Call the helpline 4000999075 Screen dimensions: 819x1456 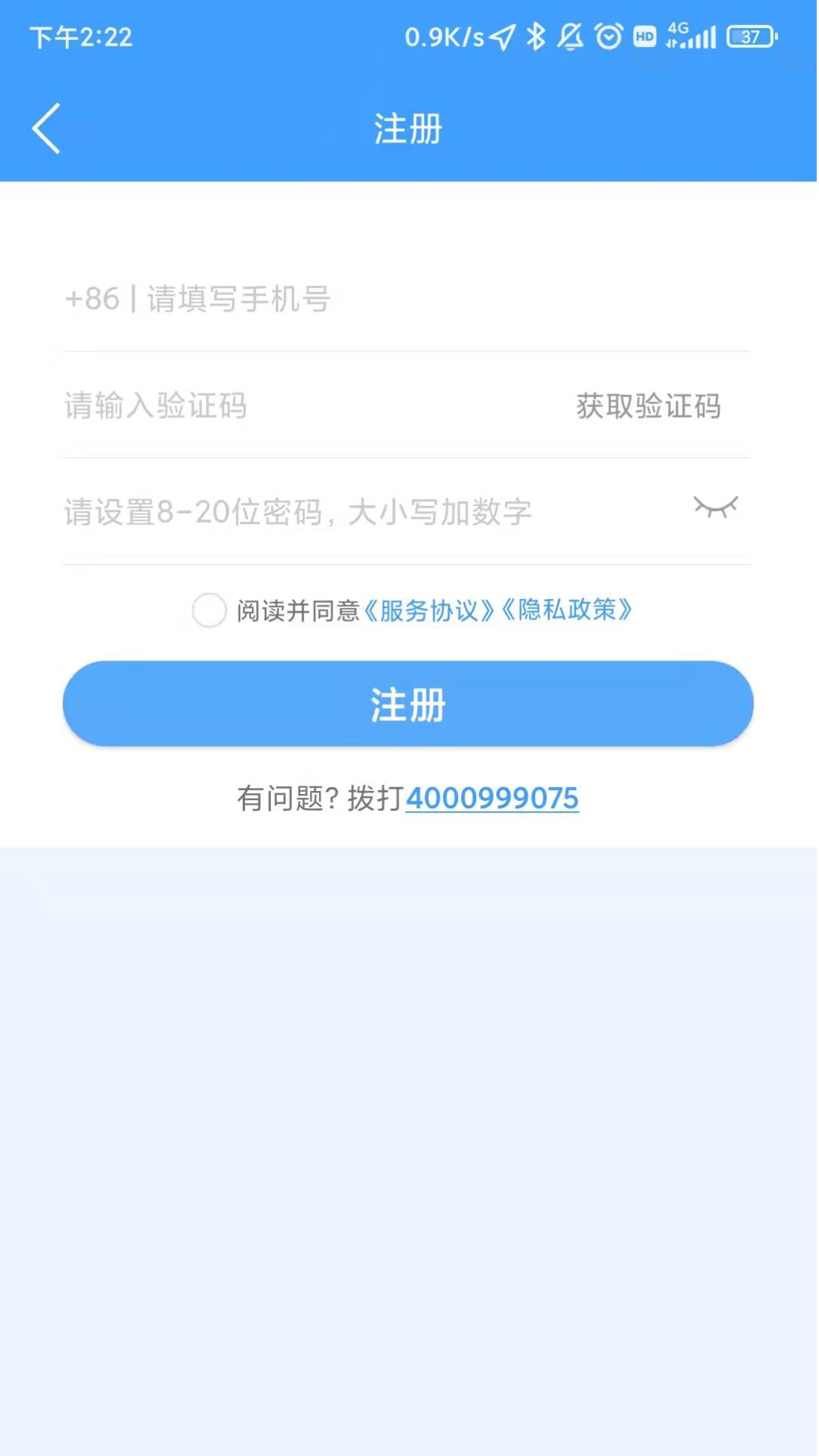click(492, 798)
